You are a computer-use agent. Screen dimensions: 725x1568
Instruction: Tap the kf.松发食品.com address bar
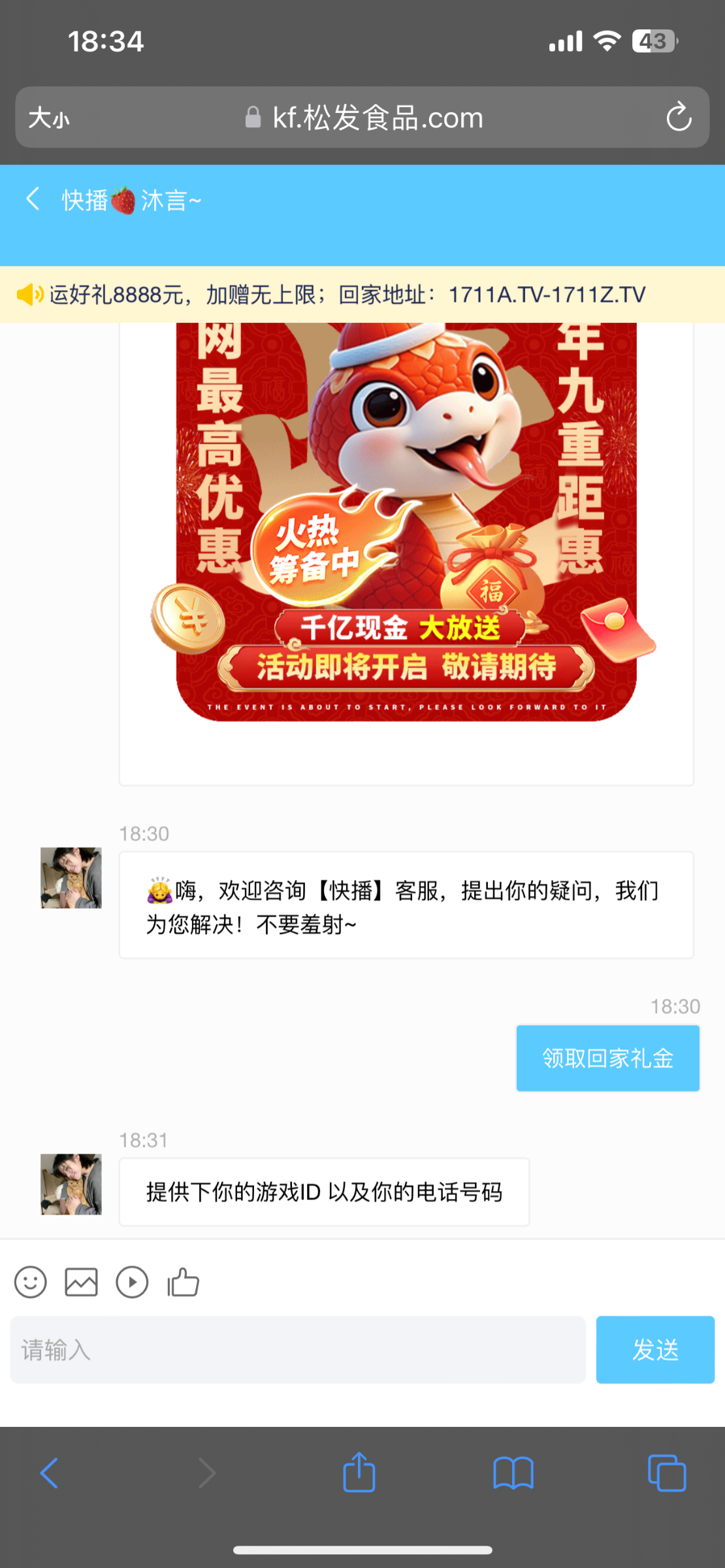[362, 118]
